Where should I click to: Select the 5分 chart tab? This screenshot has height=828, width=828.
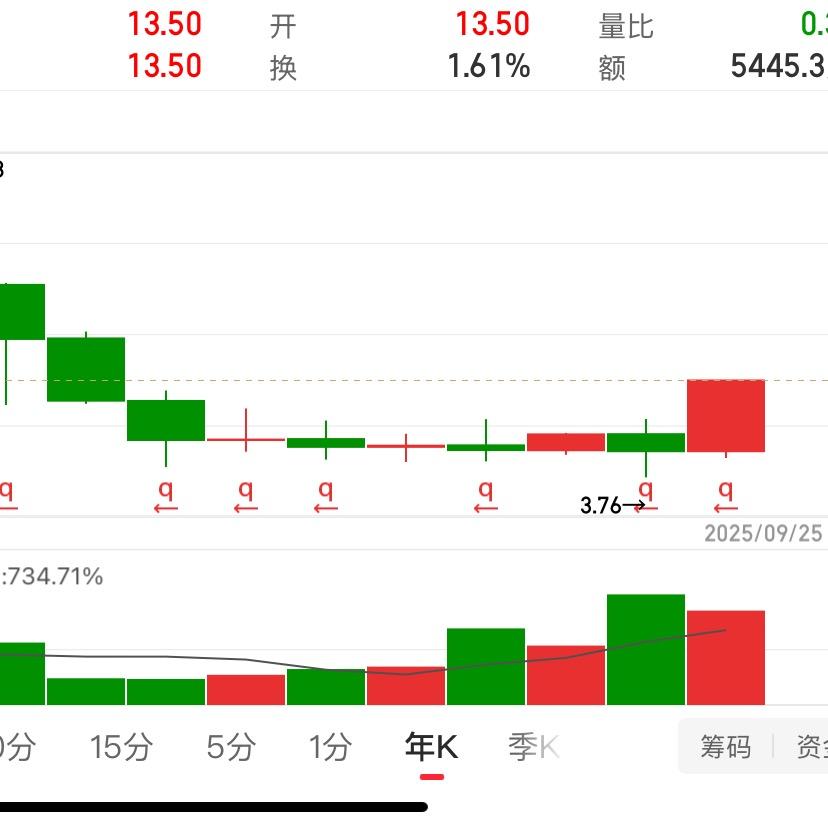point(231,747)
